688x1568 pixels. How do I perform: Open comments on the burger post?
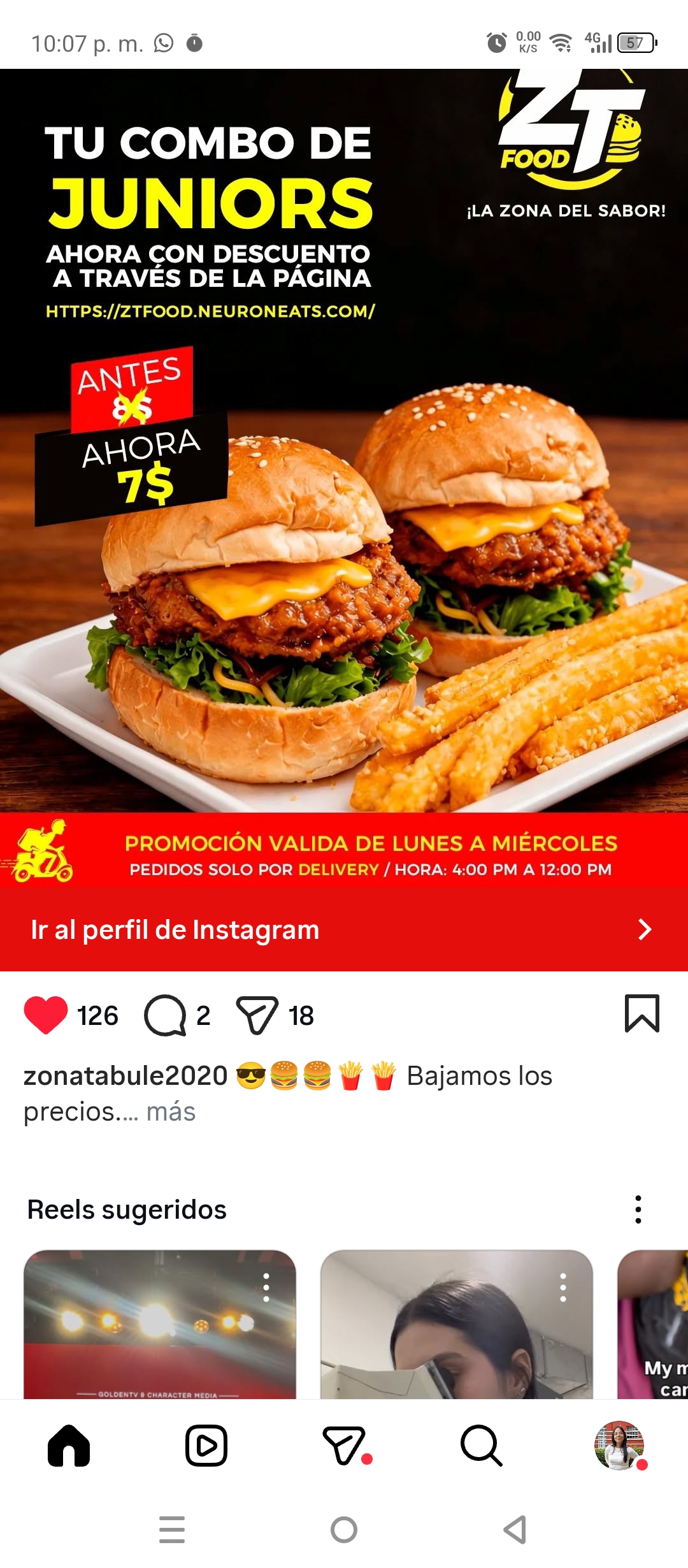pyautogui.click(x=165, y=1015)
